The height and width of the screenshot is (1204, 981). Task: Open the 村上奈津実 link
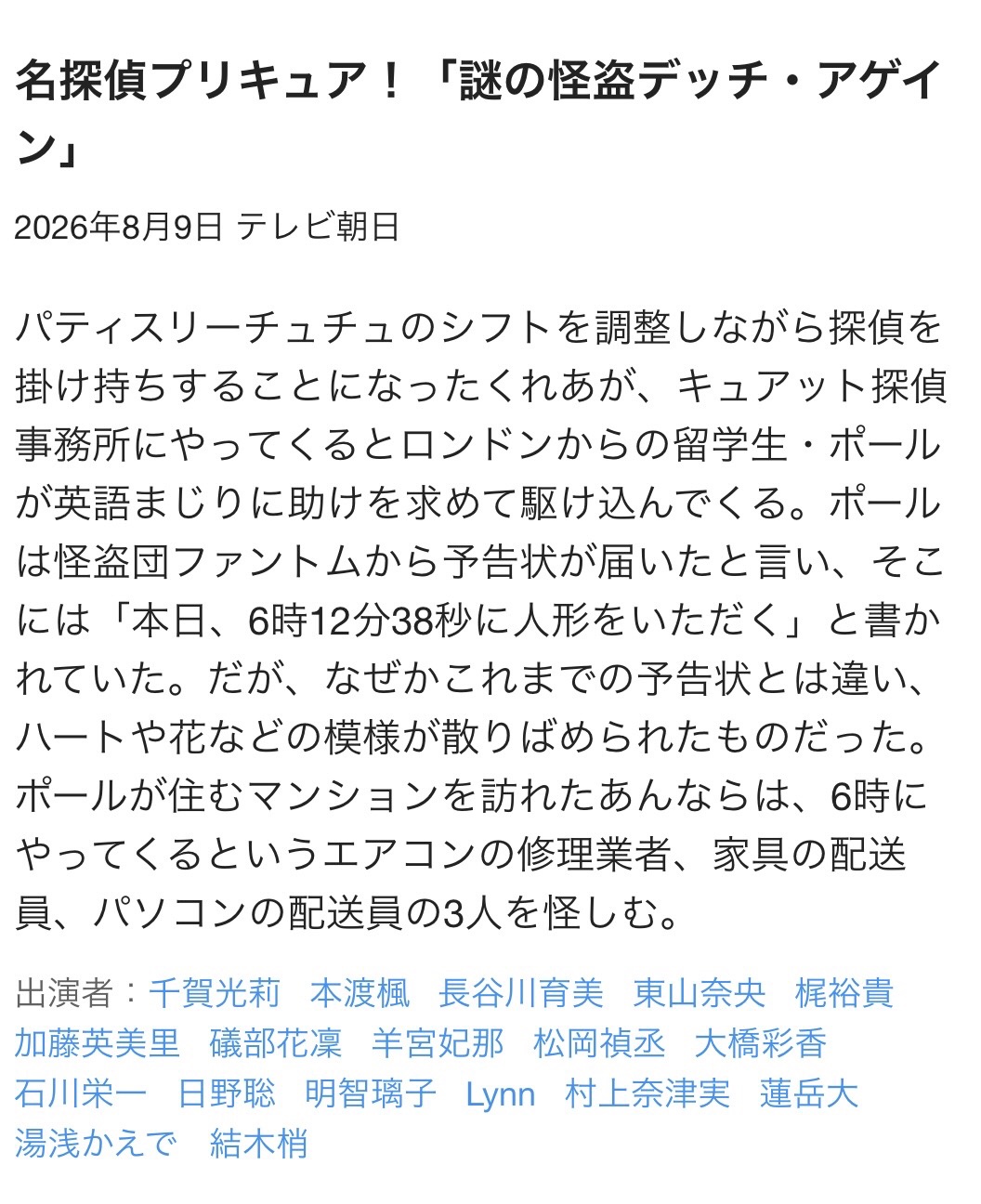pos(647,1093)
